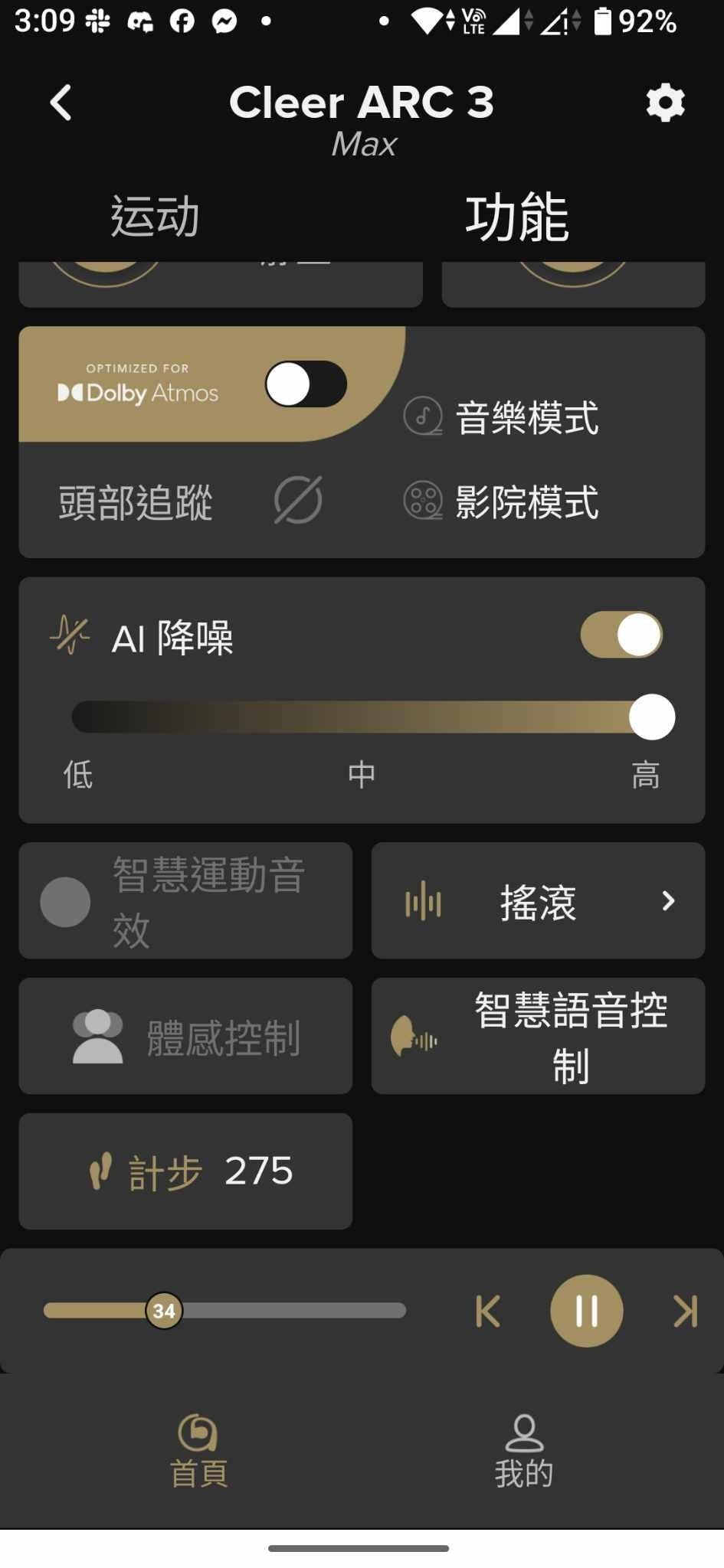Screen dimensions: 724x1568
Task: Tap the volume slider at 34
Action: (x=164, y=1311)
